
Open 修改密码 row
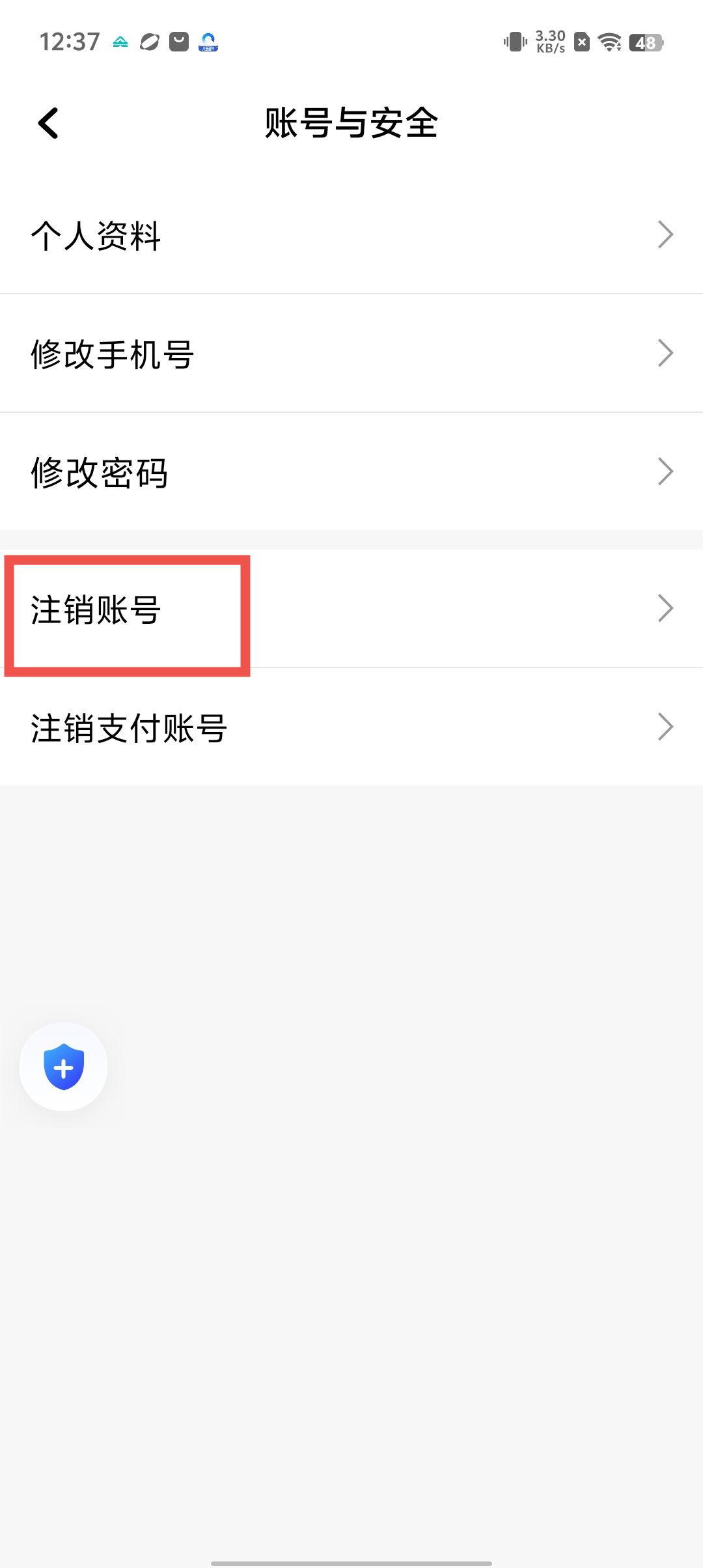pos(351,472)
